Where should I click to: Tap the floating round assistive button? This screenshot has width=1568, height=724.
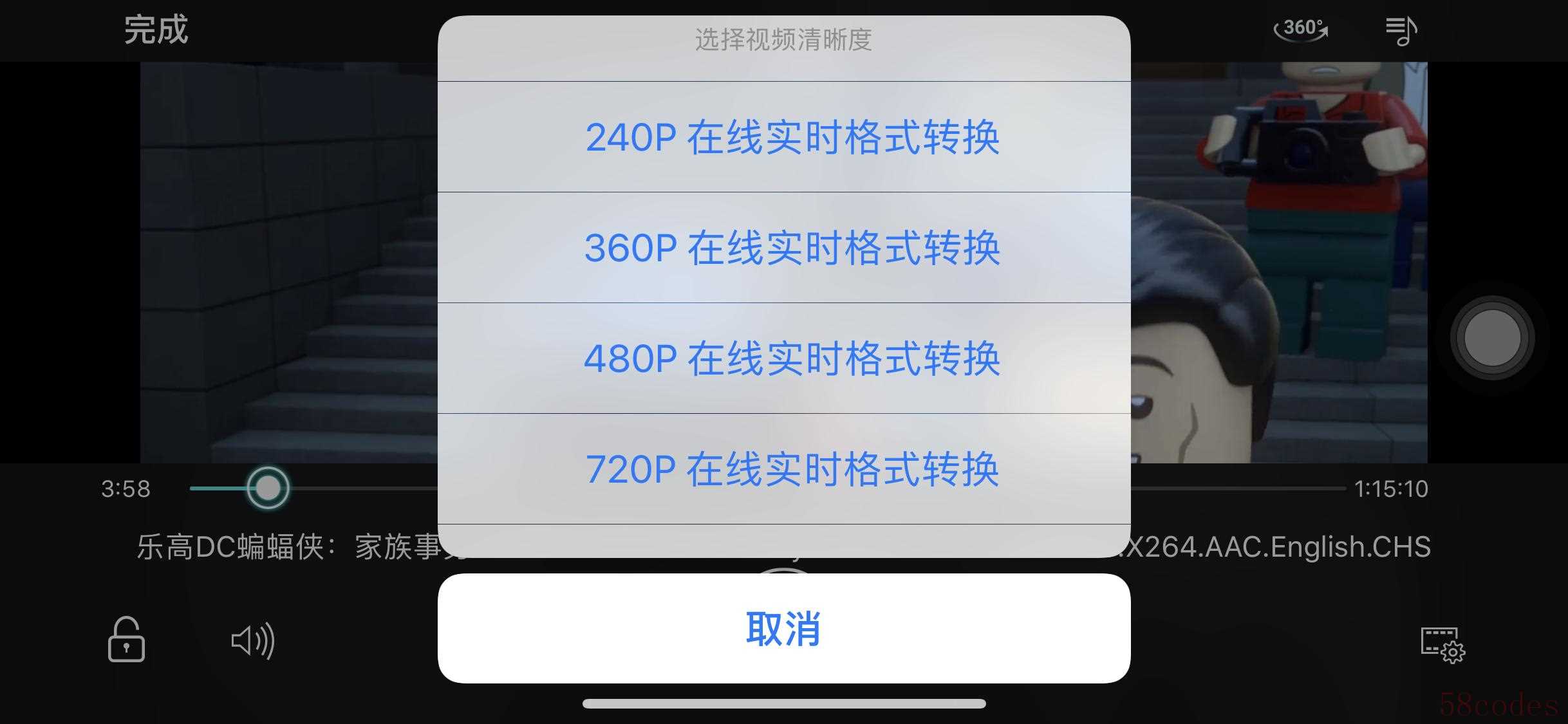click(1492, 338)
